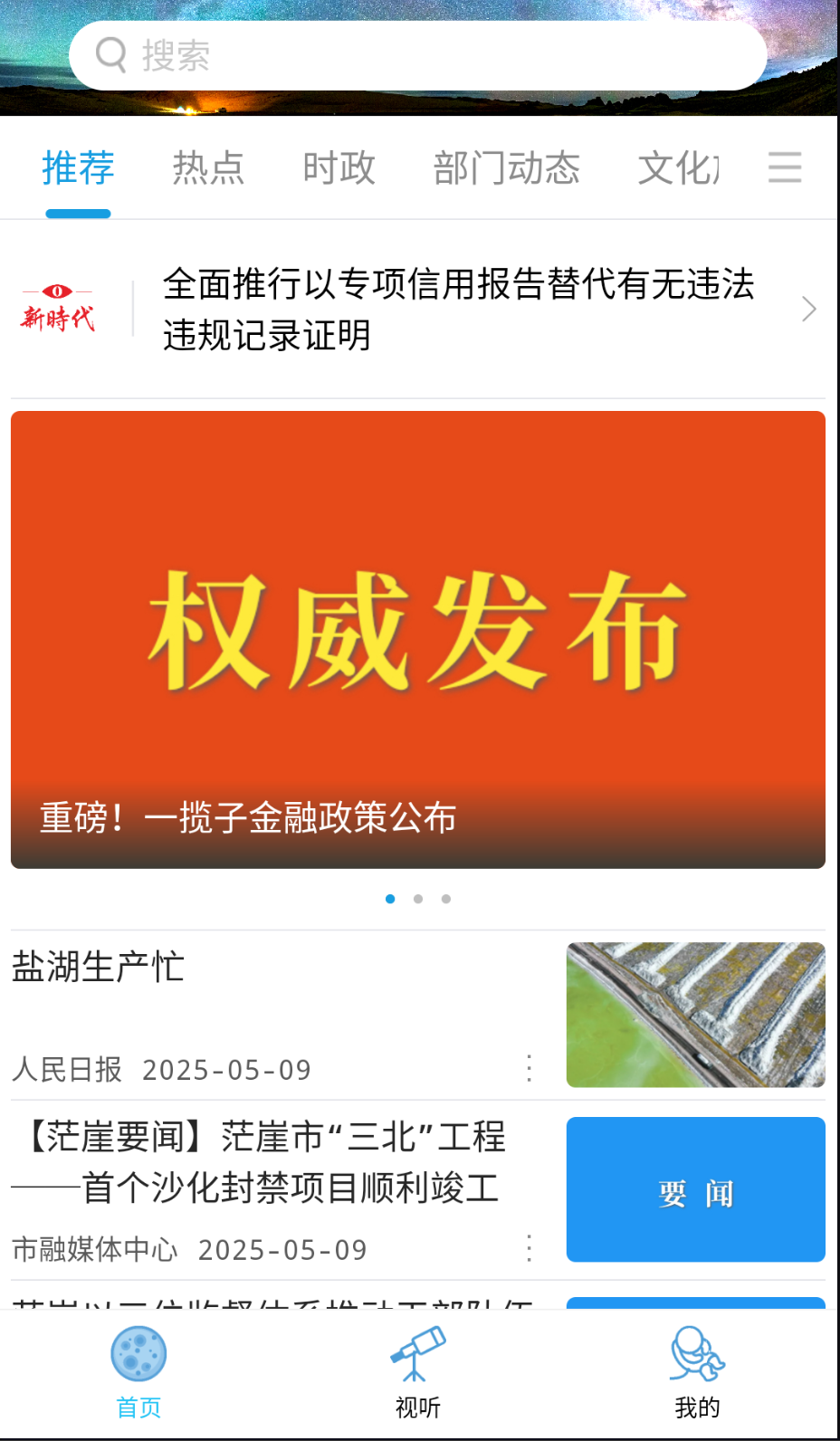Select the first carousel indicator dot

pyautogui.click(x=390, y=898)
